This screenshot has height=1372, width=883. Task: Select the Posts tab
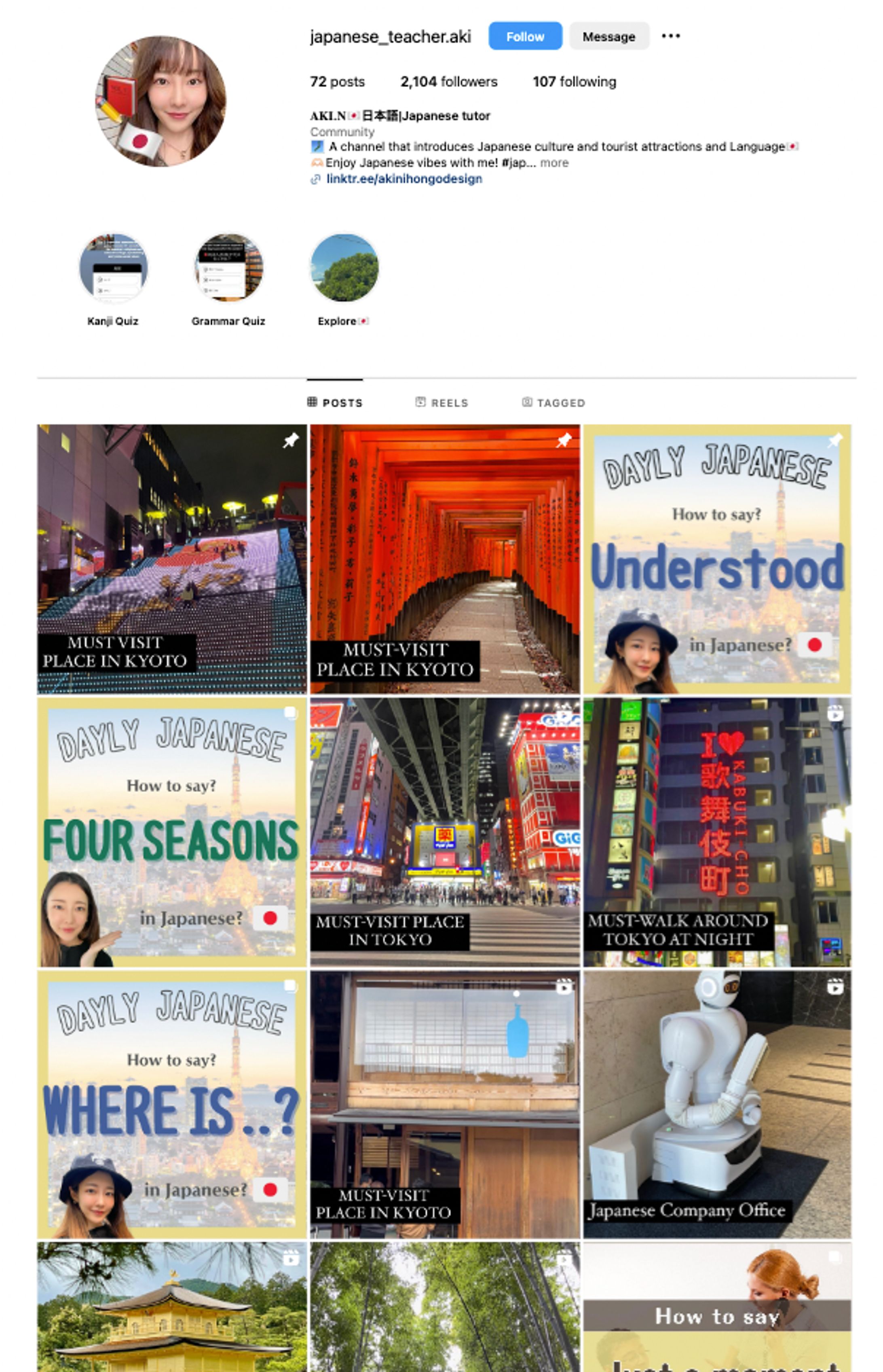tap(335, 402)
